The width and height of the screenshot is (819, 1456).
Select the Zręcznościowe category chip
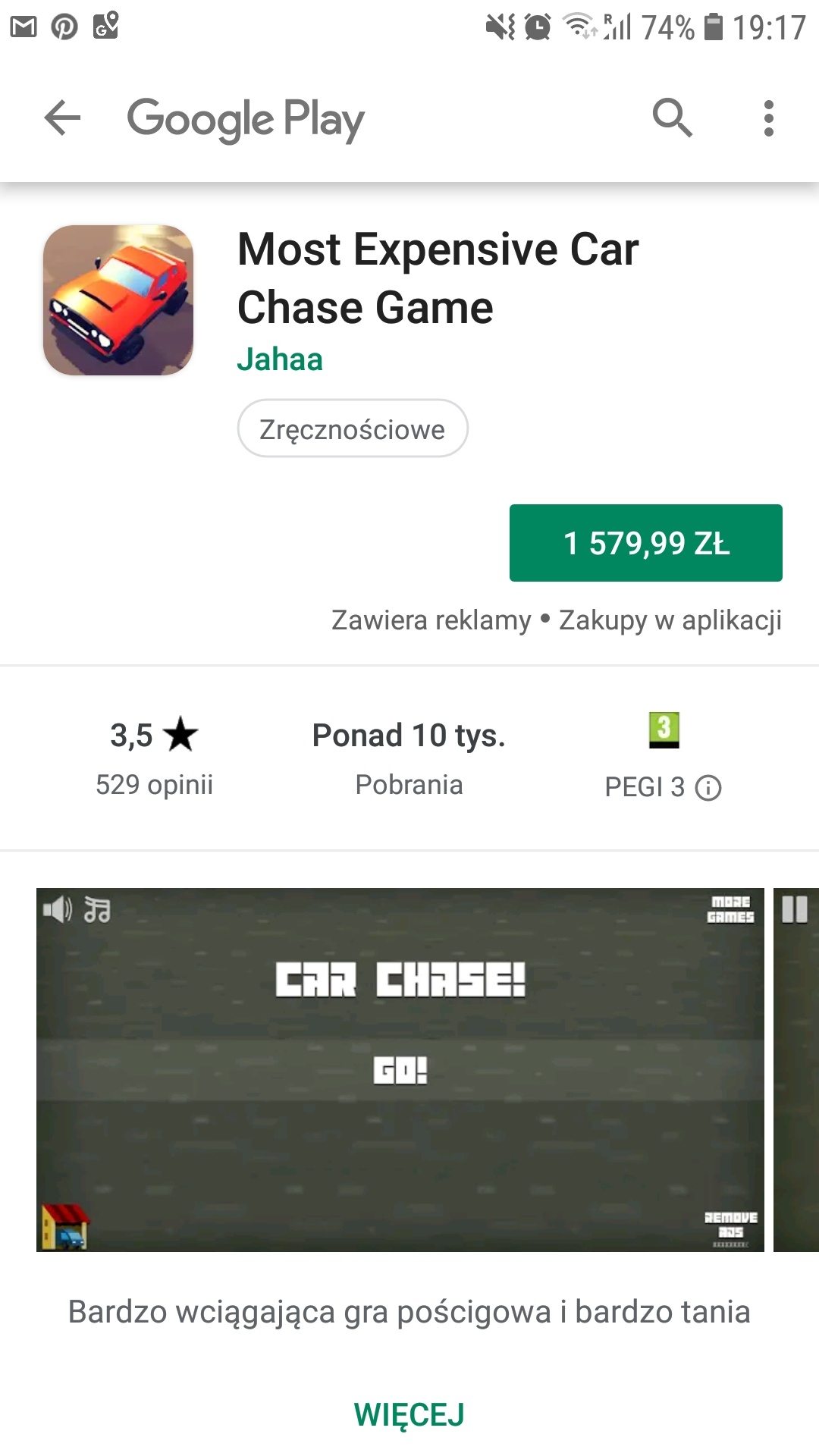353,428
